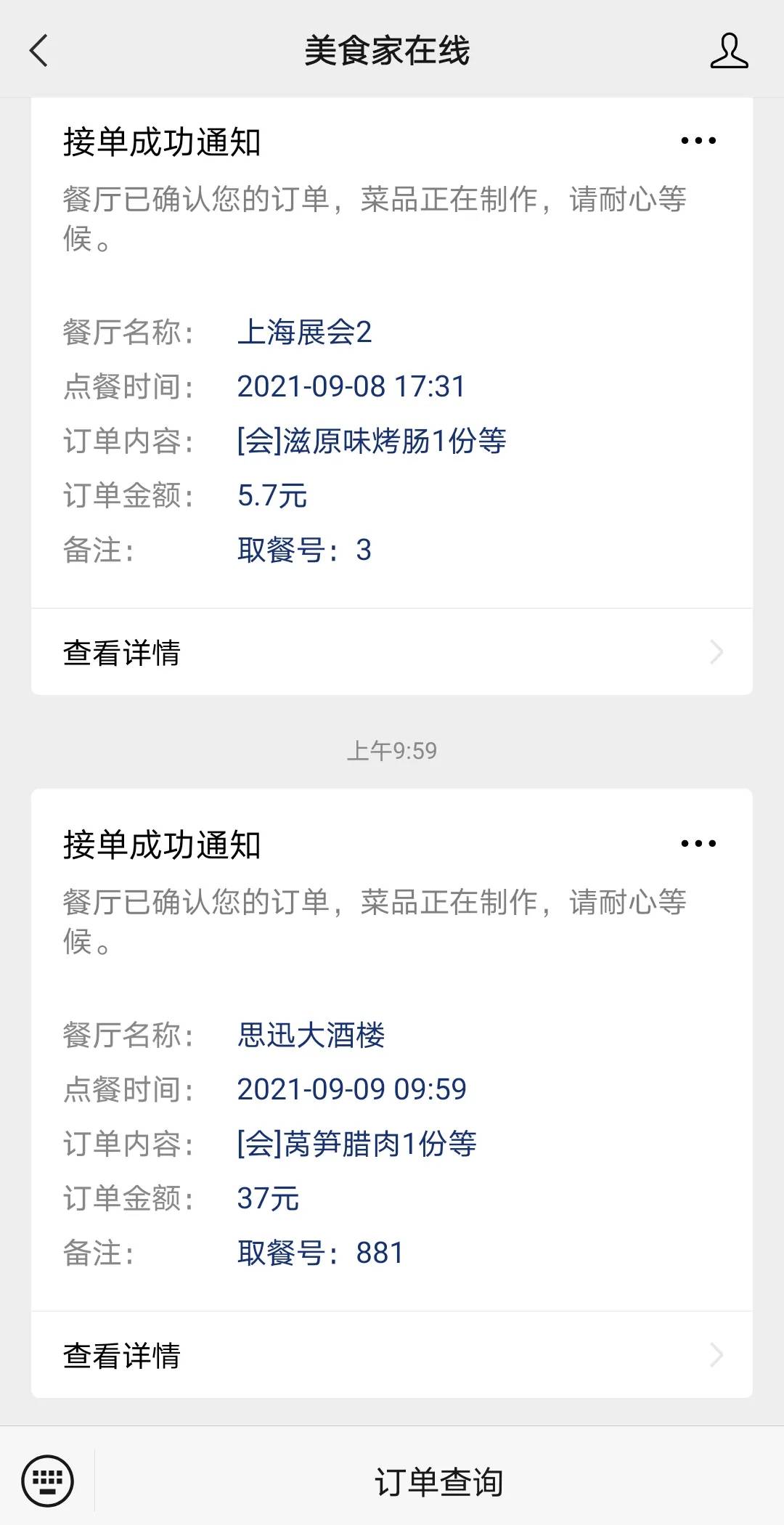
Task: Expand order content [会]莴笋腊肉1份等
Action: tap(356, 1144)
